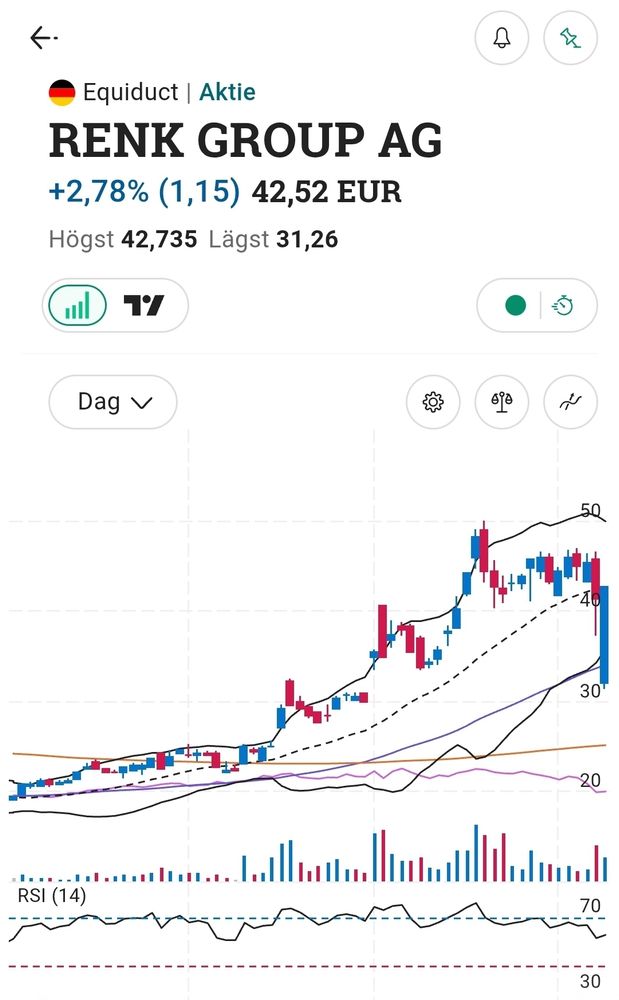Viewport: 619px width, 1000px height.
Task: Open the chart indicators icon
Action: [570, 402]
